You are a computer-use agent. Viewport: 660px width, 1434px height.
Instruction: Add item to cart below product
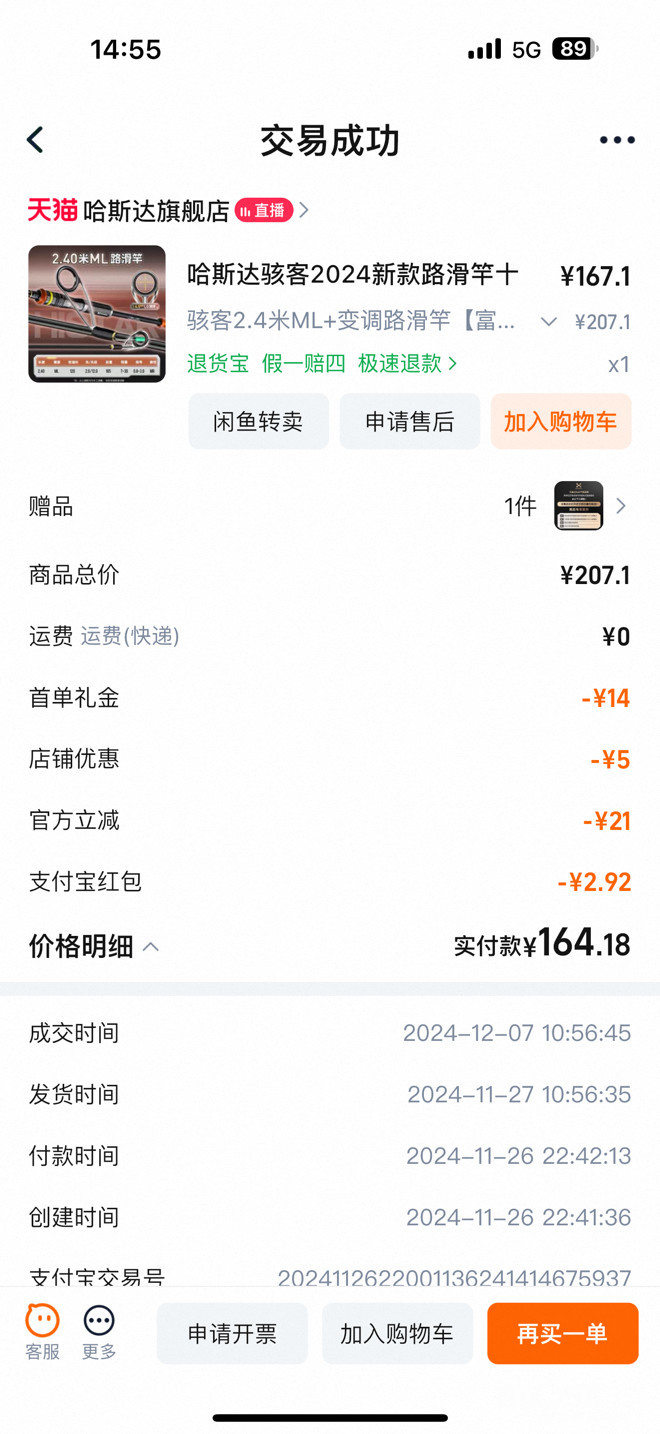click(x=560, y=422)
